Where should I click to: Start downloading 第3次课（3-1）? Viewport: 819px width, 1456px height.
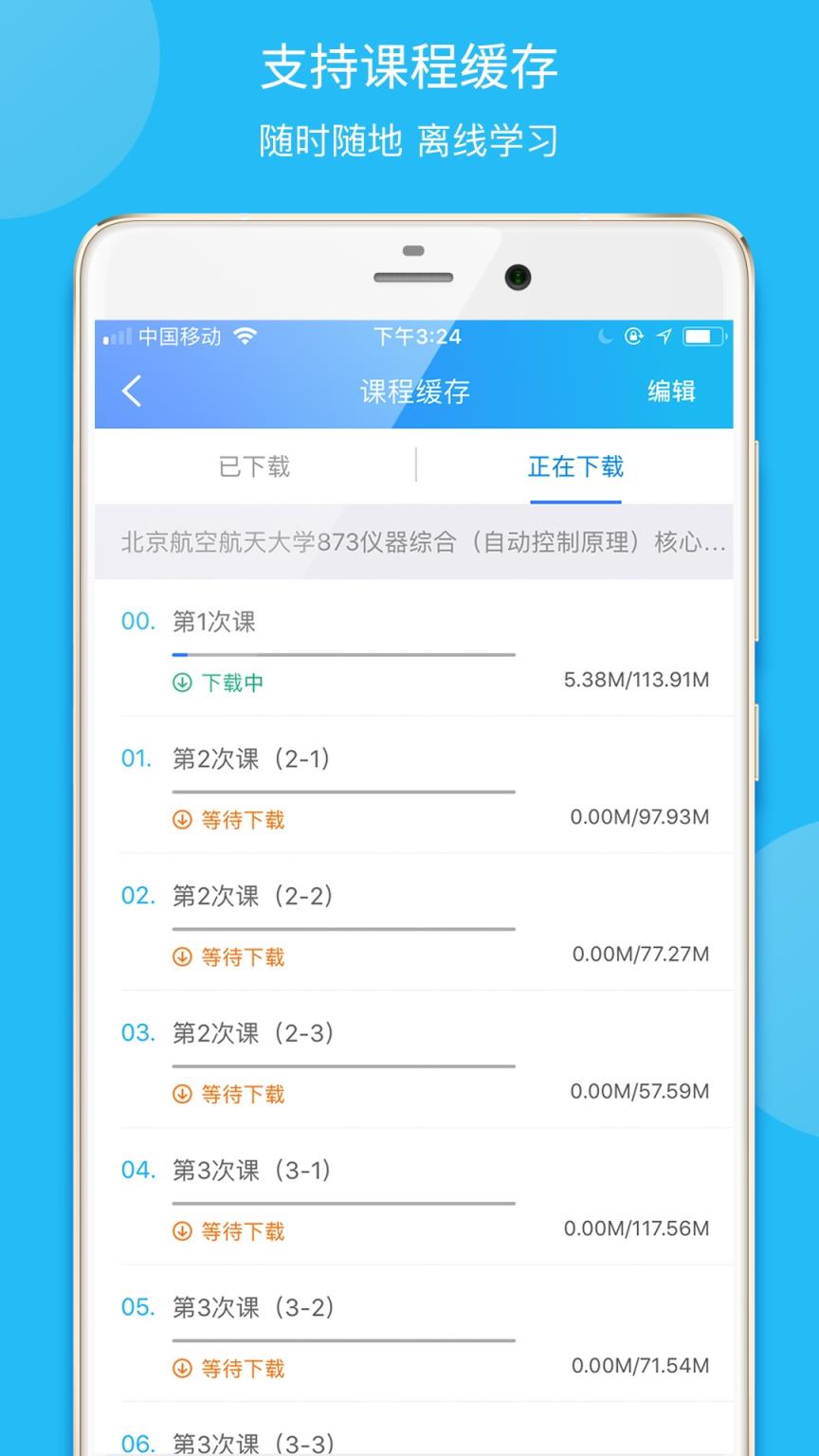coord(227,1231)
